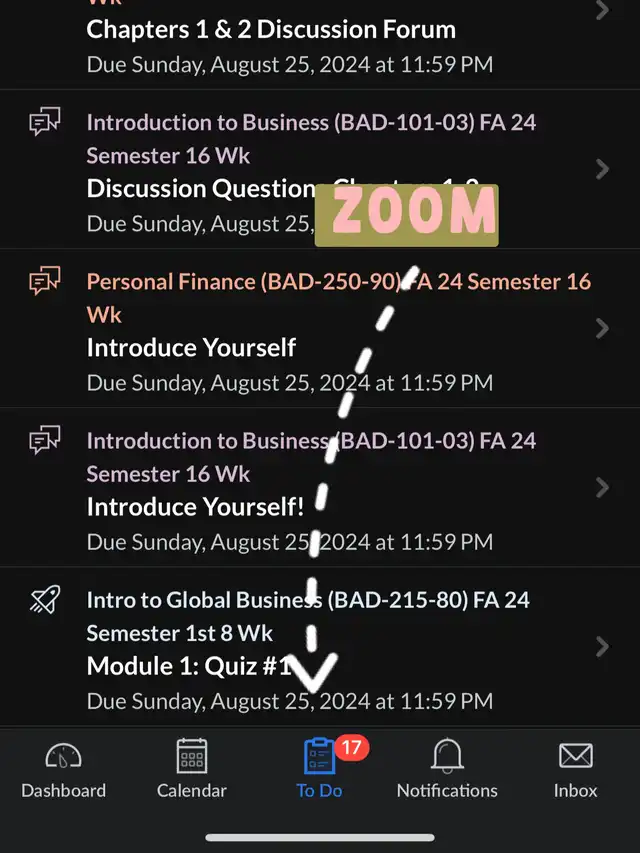Open Chapters 1 & 2 Discussion Forum assignment
640x853 pixels.
click(270, 30)
